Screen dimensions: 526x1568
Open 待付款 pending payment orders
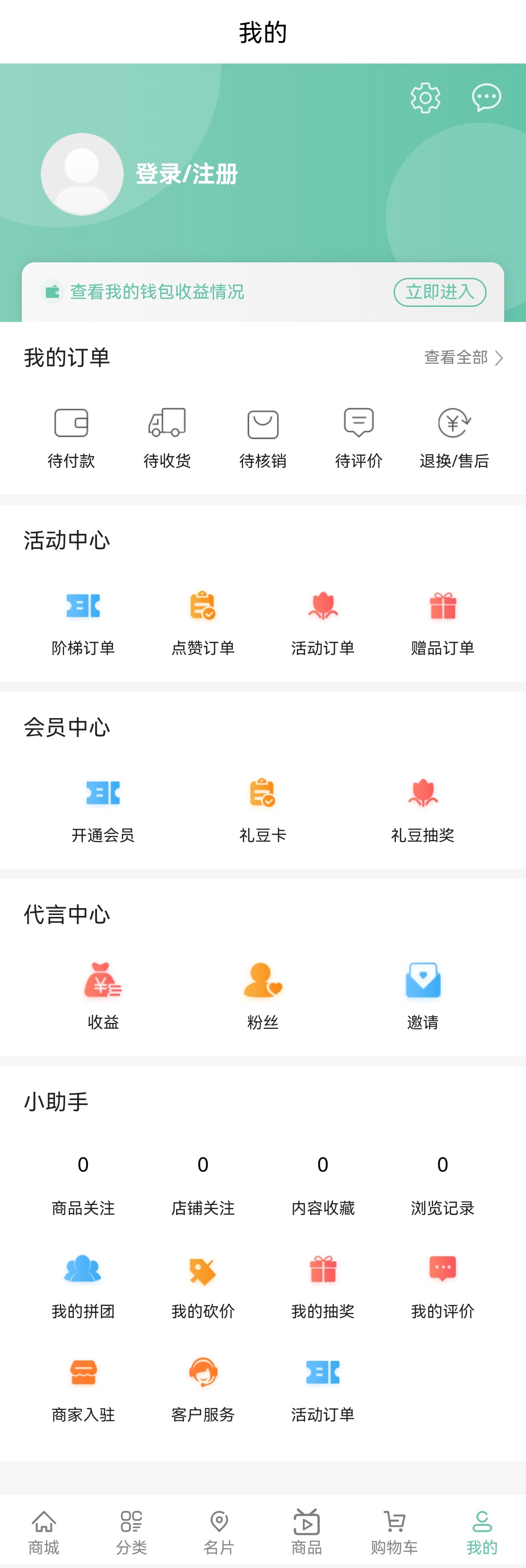tap(71, 437)
